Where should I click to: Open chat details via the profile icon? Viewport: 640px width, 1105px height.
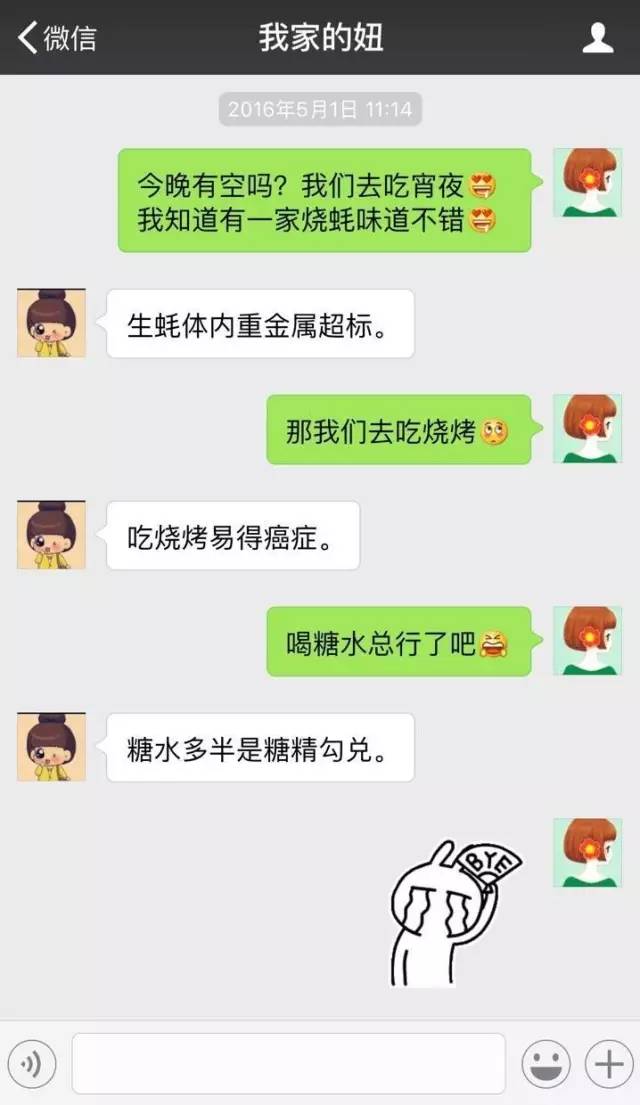point(597,38)
